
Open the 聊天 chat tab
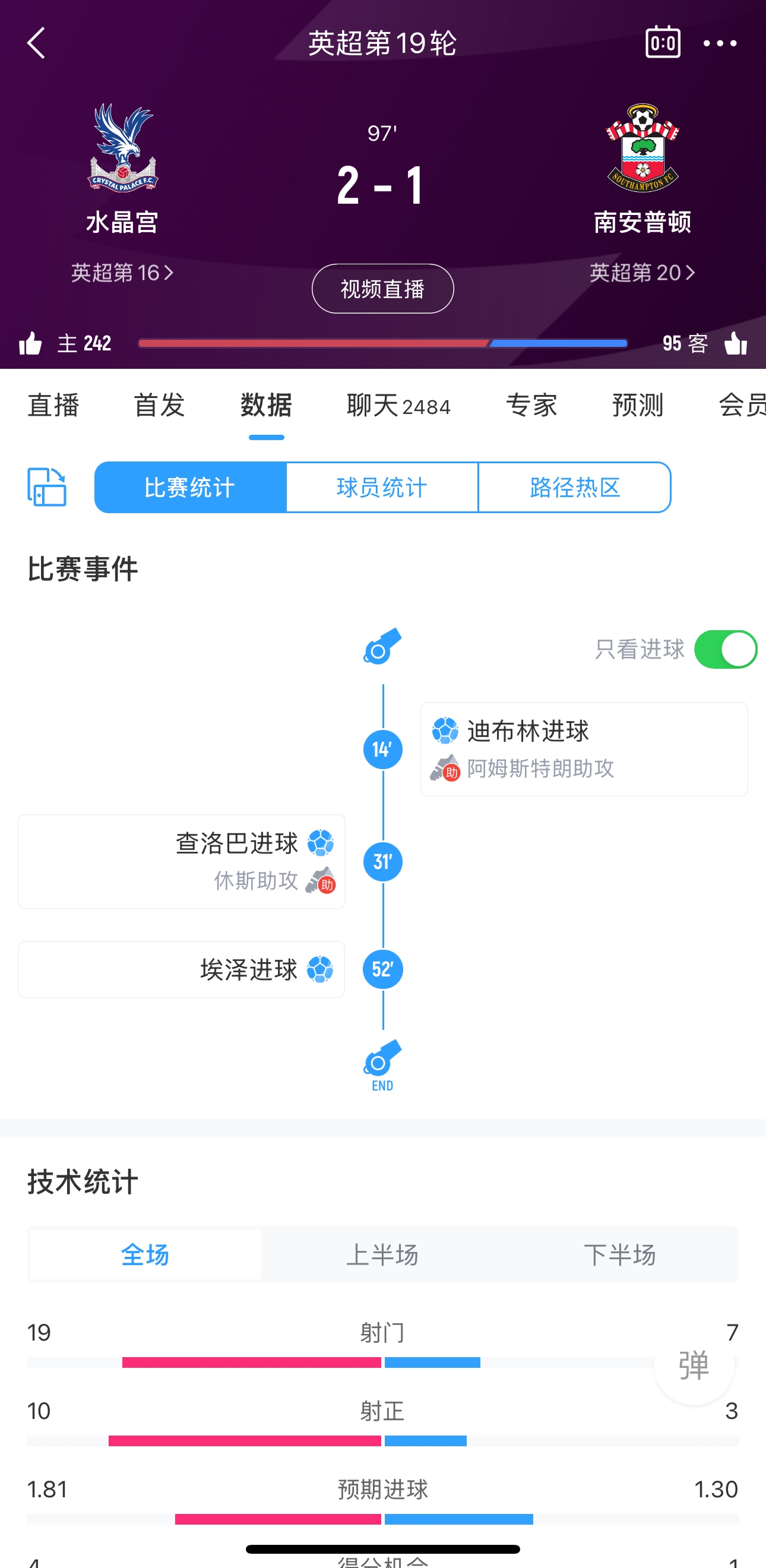[398, 406]
